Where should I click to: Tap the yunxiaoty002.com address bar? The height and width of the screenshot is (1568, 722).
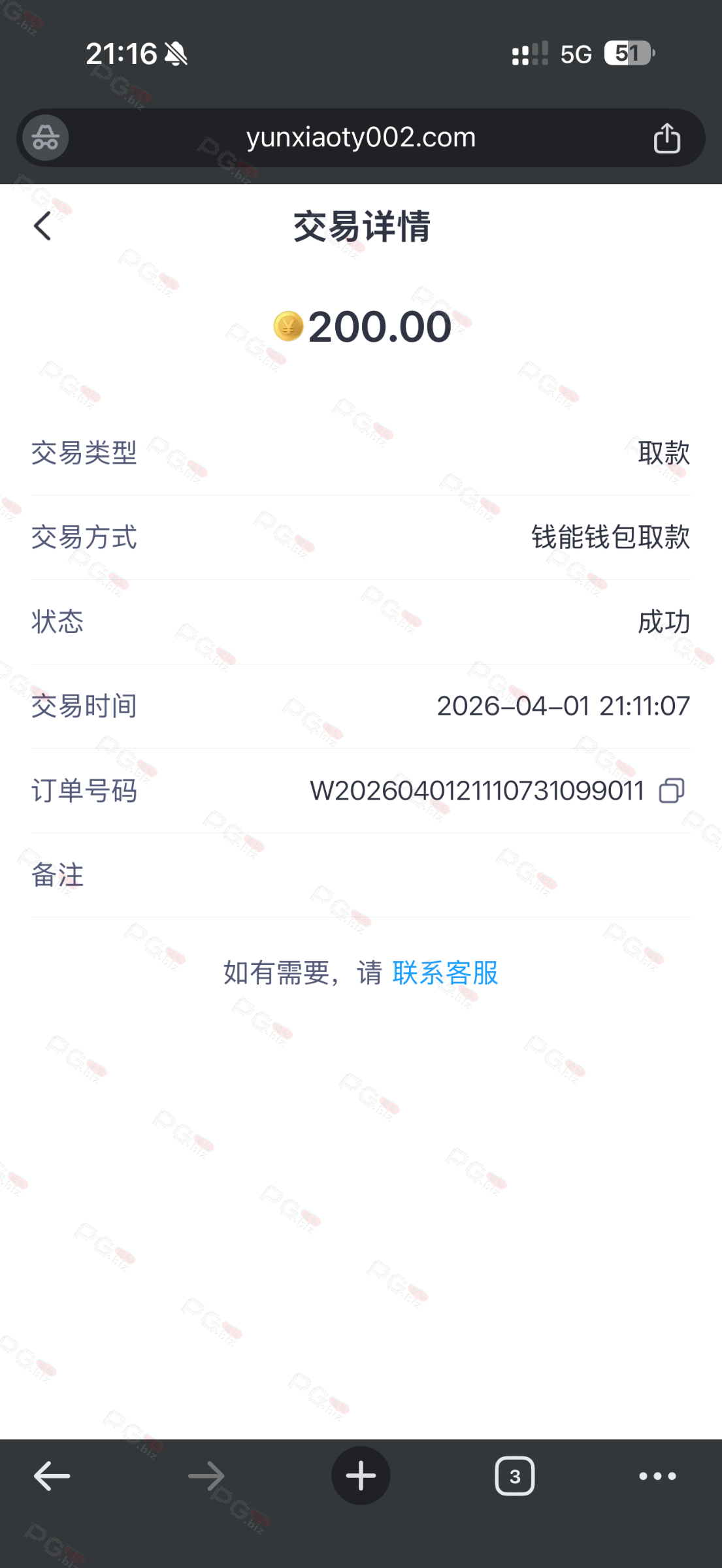click(361, 138)
